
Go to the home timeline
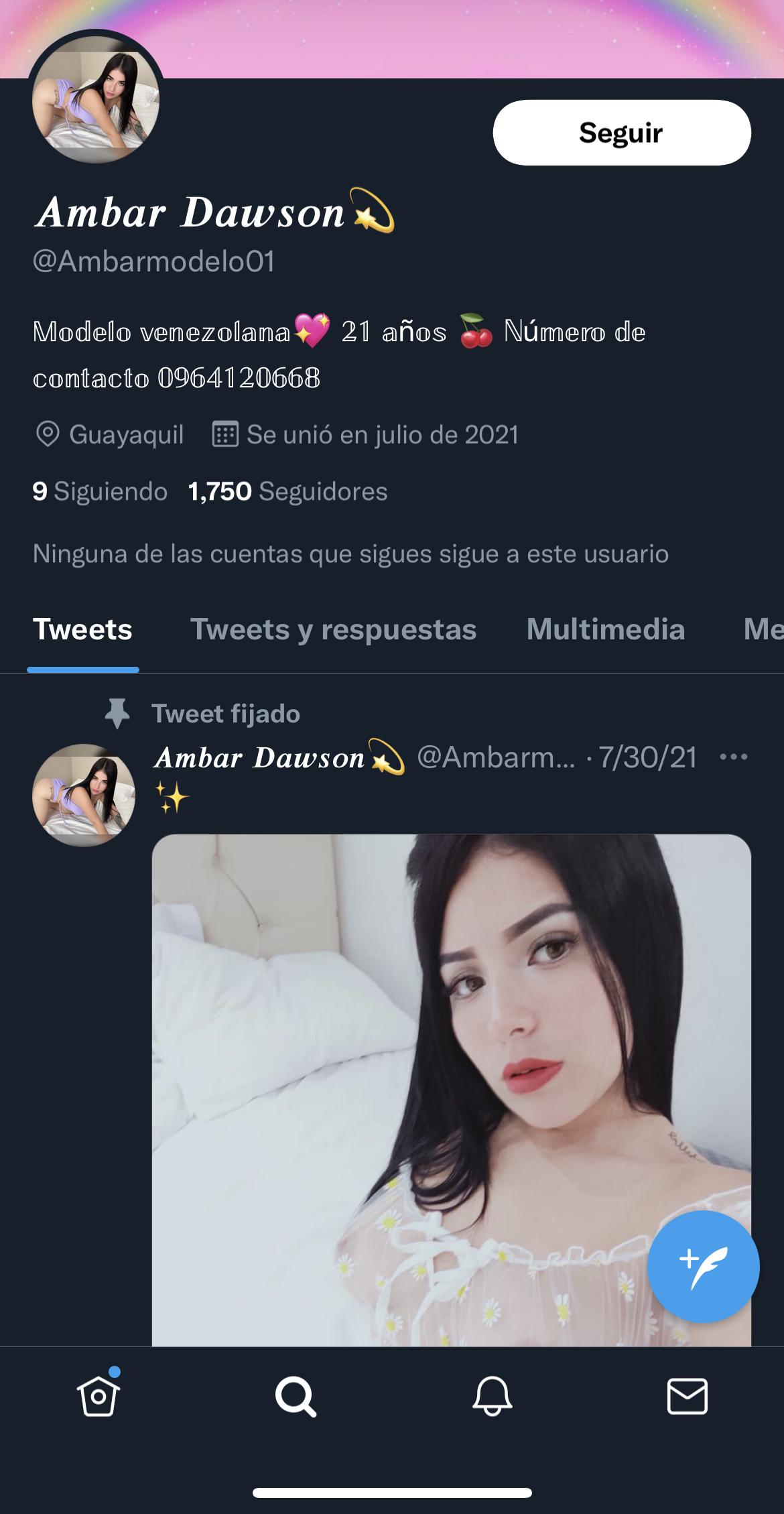[99, 1397]
